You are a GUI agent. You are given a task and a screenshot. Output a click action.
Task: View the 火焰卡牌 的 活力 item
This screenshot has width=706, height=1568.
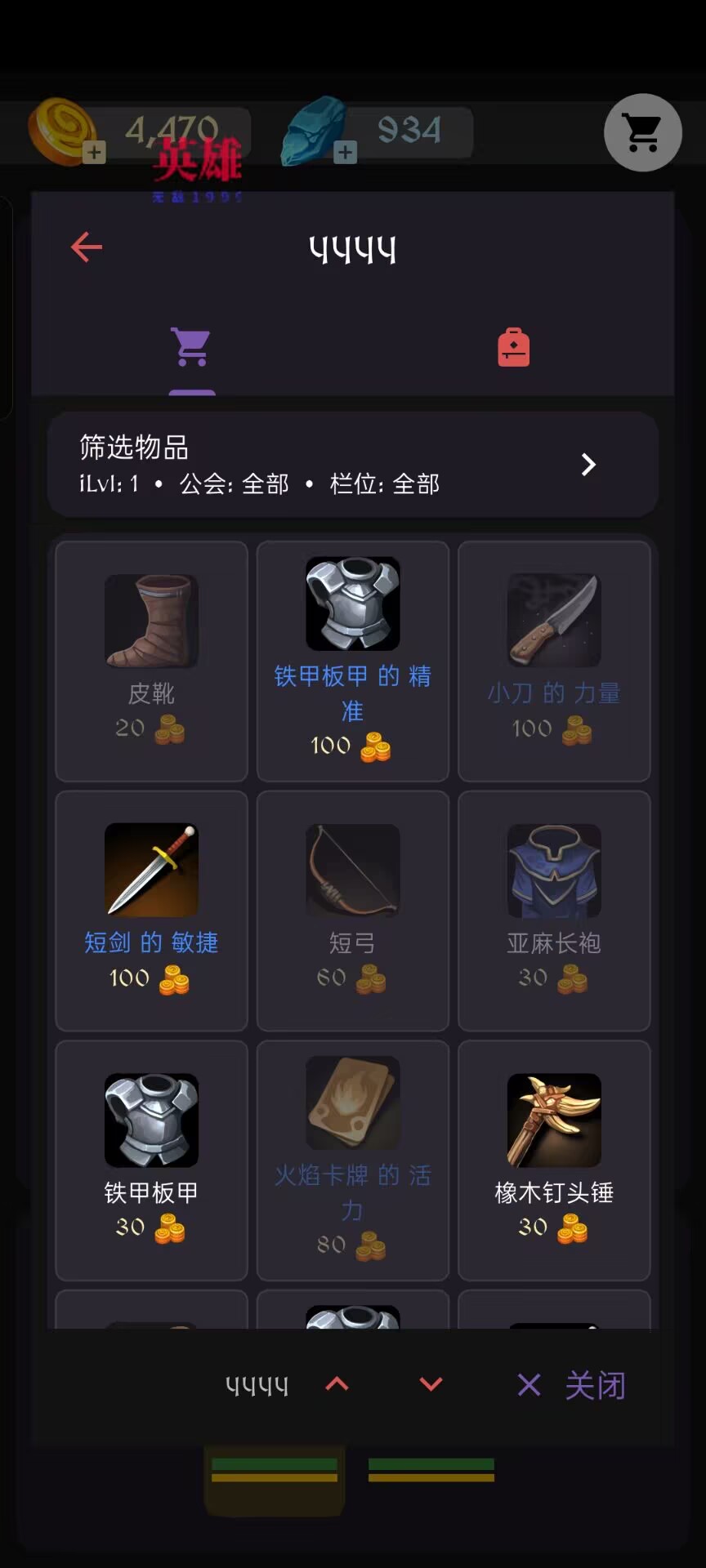[353, 1160]
